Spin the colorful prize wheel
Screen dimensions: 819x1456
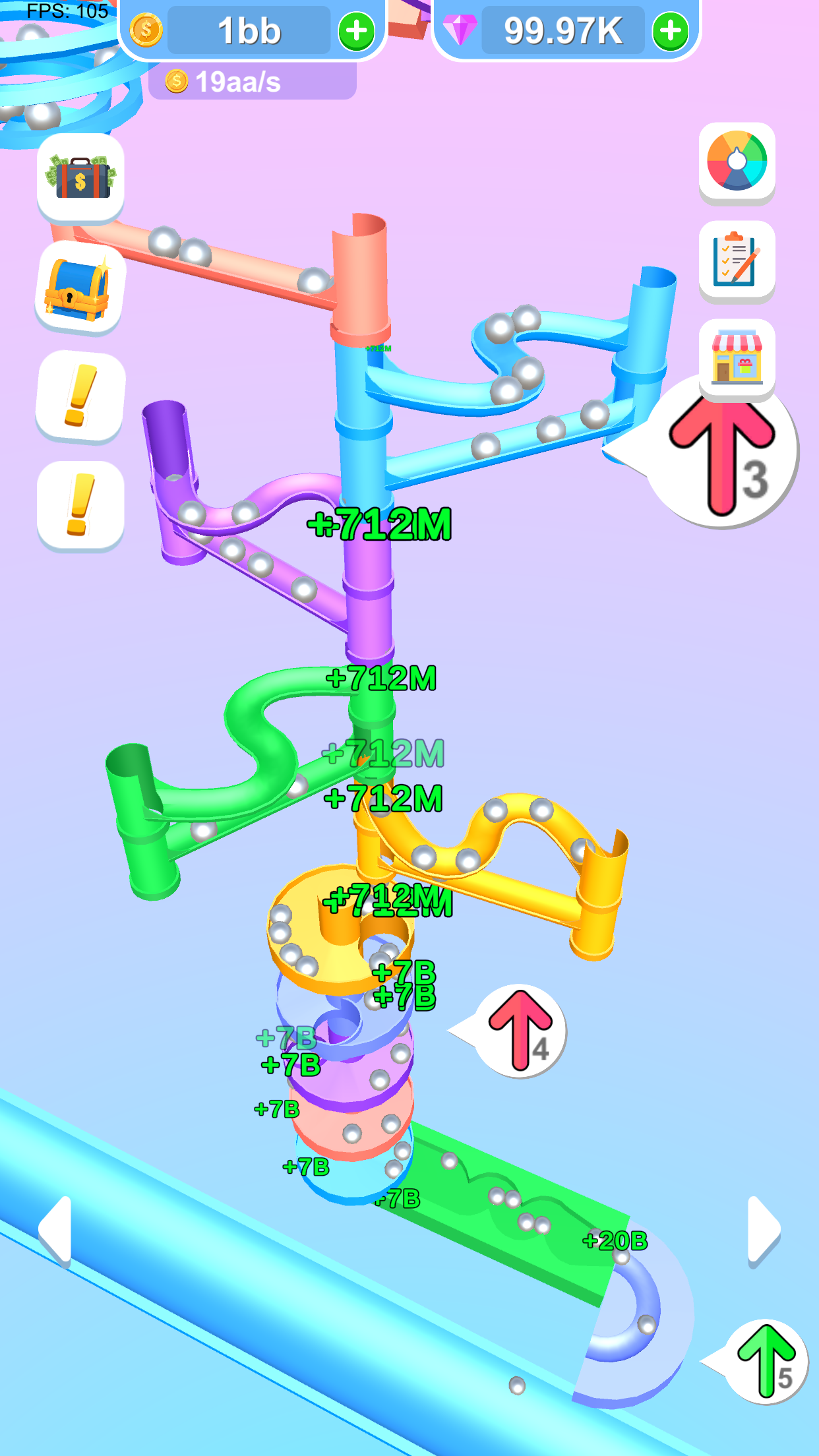[x=737, y=160]
